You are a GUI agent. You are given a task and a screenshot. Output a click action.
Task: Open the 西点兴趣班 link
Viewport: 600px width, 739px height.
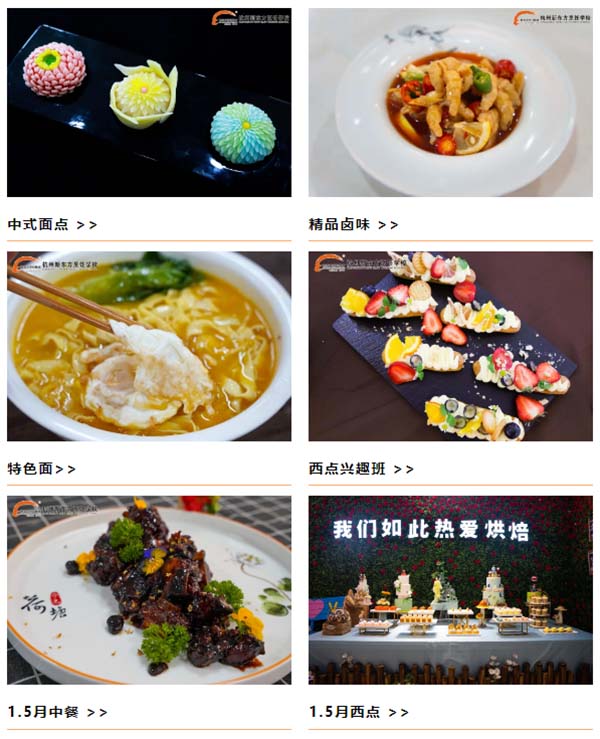coord(361,469)
